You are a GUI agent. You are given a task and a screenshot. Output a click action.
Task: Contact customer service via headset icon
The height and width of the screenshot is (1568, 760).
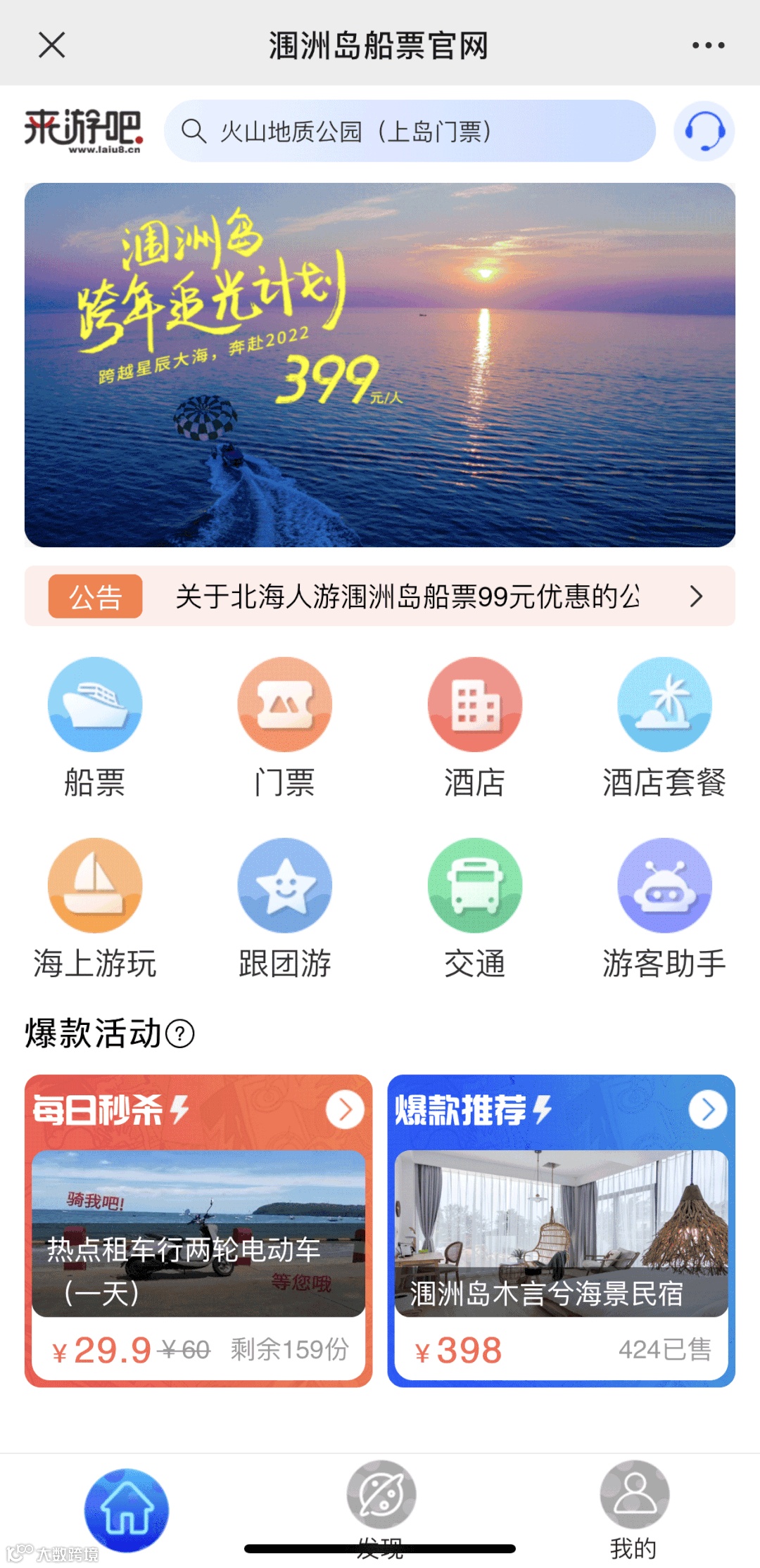pyautogui.click(x=703, y=130)
